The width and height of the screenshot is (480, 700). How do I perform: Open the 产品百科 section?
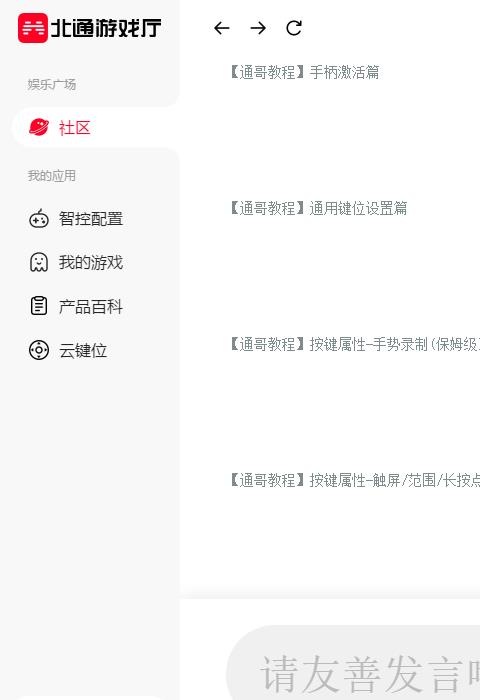[x=76, y=306]
